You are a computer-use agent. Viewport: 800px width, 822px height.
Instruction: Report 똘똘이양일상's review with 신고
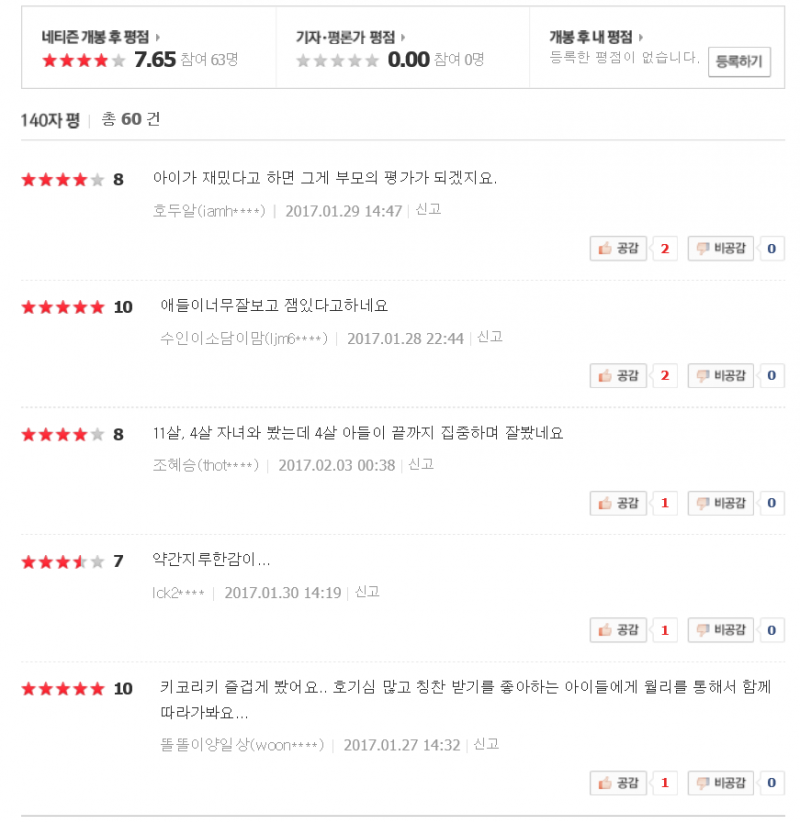(486, 745)
